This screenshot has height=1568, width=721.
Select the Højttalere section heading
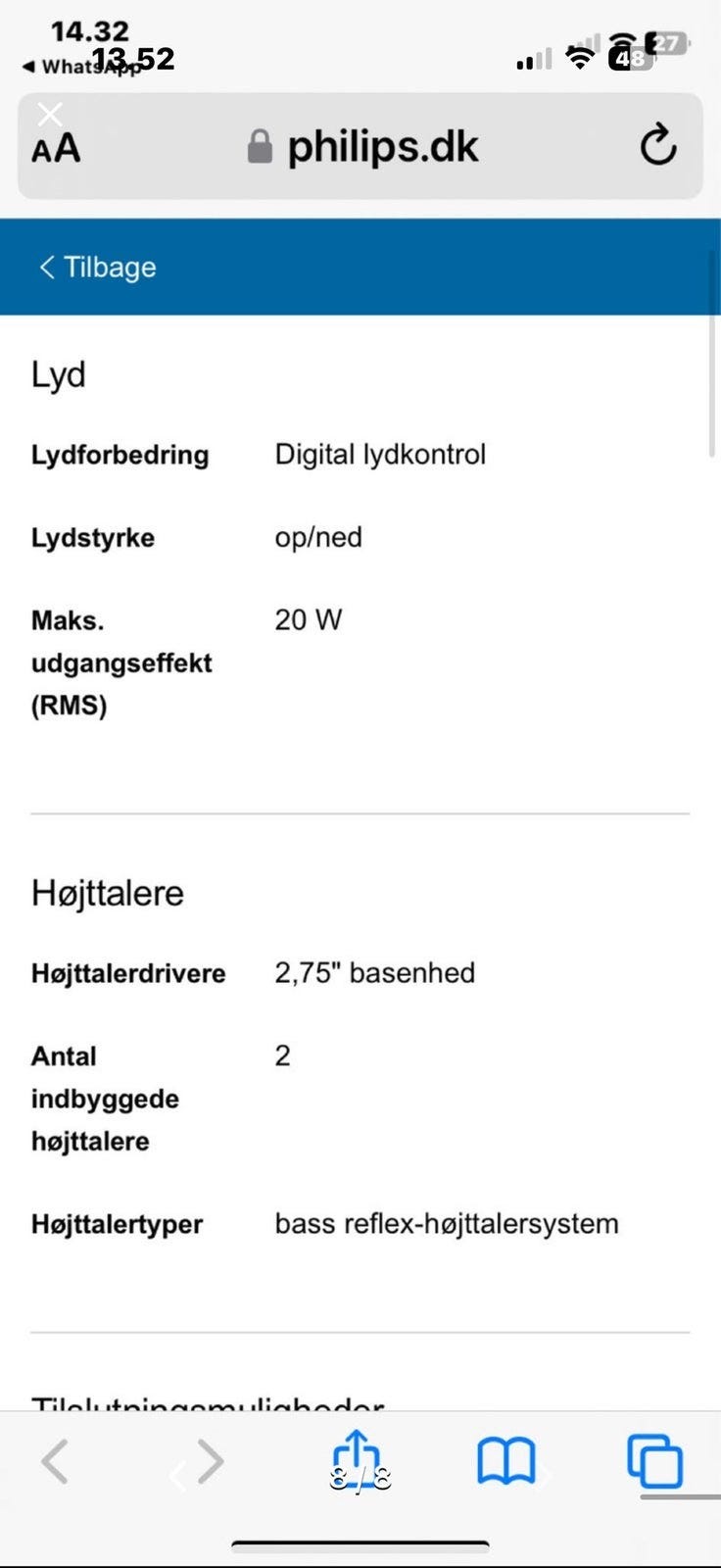click(107, 893)
